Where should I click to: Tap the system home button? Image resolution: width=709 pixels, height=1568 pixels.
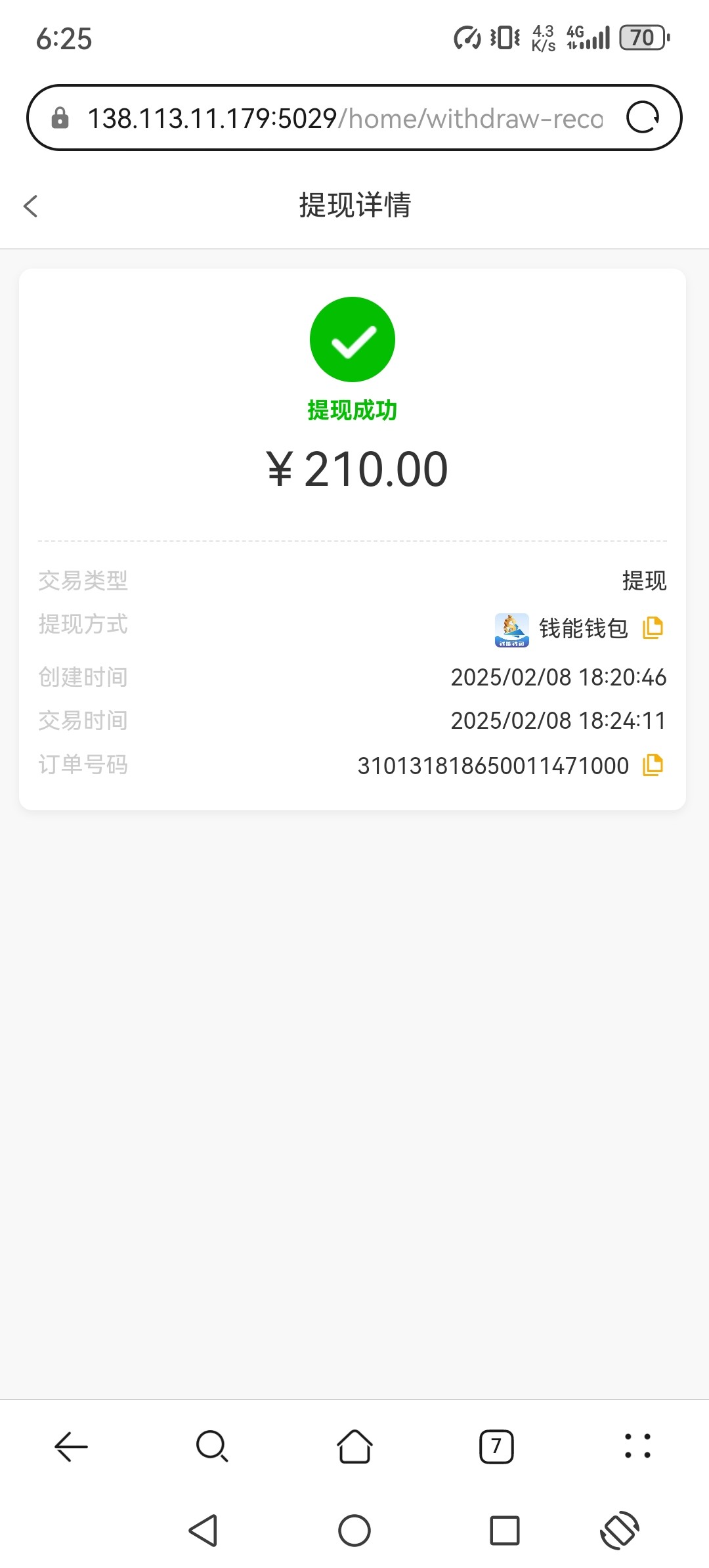(x=354, y=1531)
